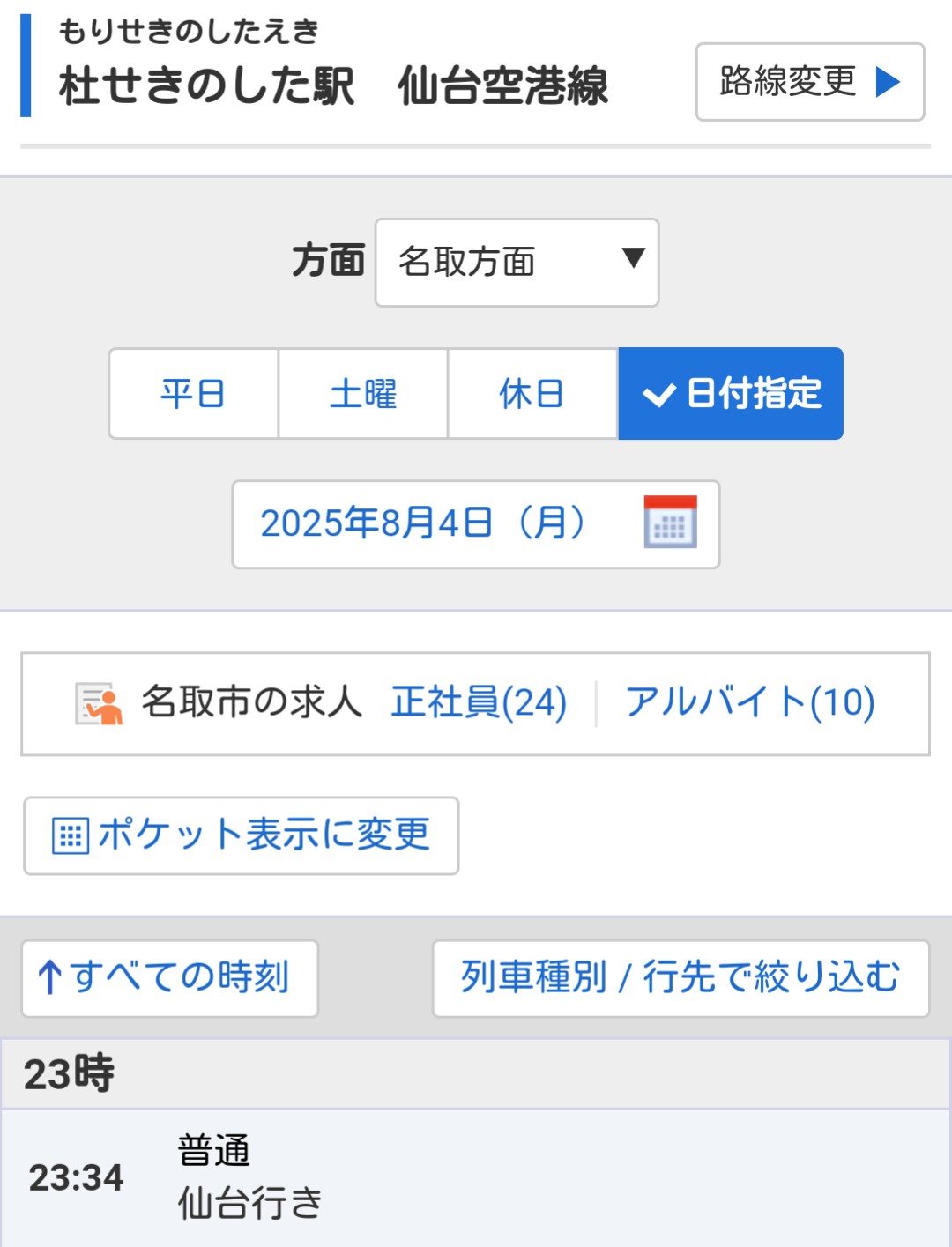Select the 日付指定 tab
The height and width of the screenshot is (1247, 952).
(x=731, y=393)
